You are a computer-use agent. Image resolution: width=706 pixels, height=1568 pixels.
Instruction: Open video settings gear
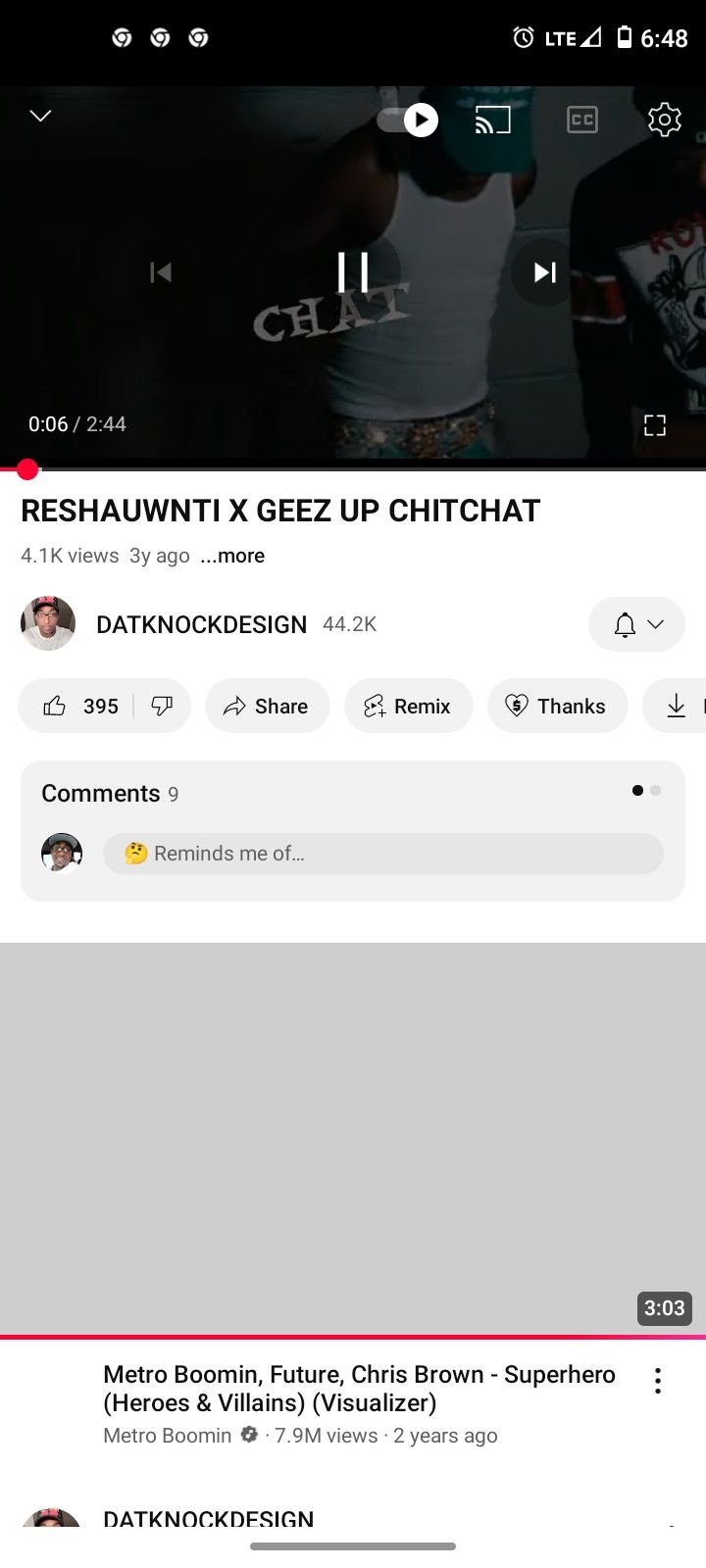point(664,120)
